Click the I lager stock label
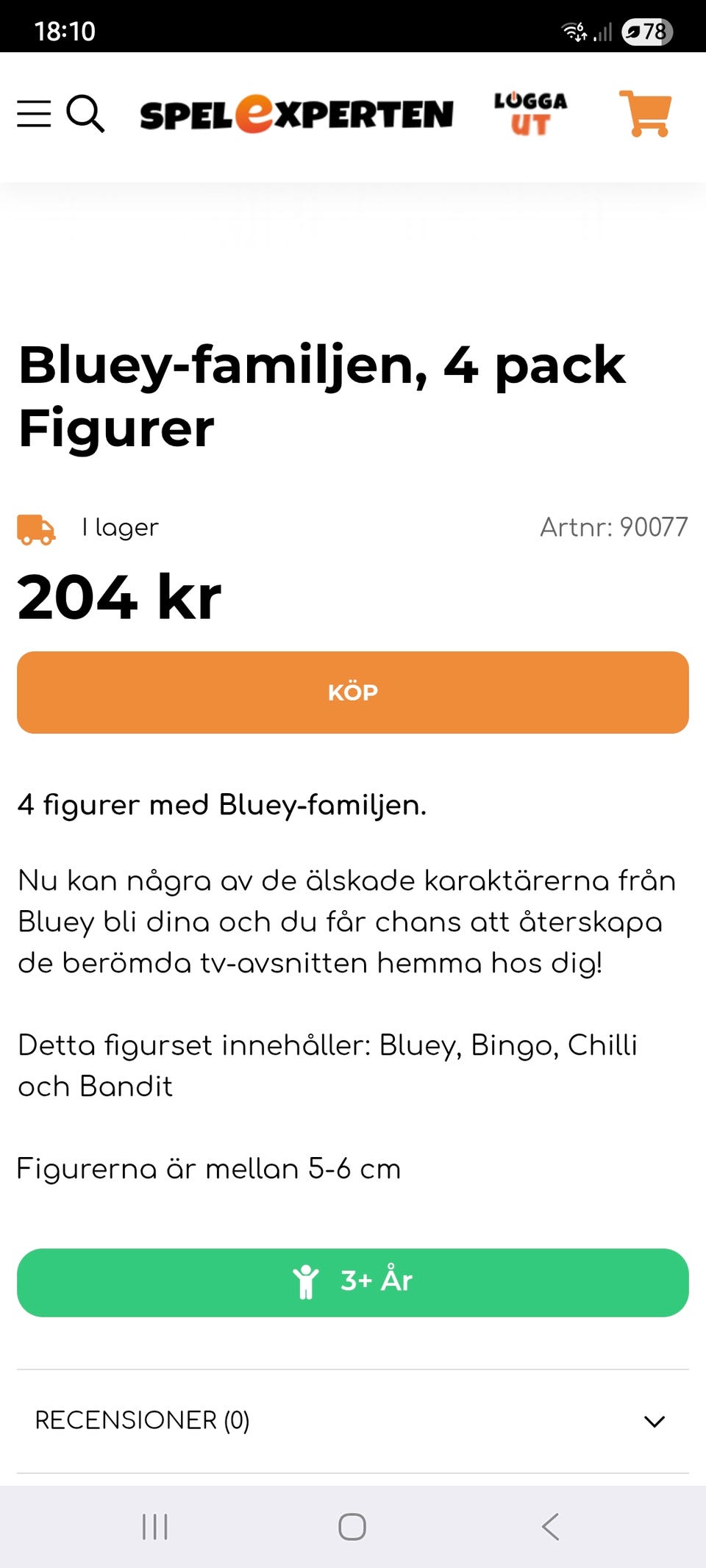Image resolution: width=706 pixels, height=1568 pixels. tap(119, 527)
